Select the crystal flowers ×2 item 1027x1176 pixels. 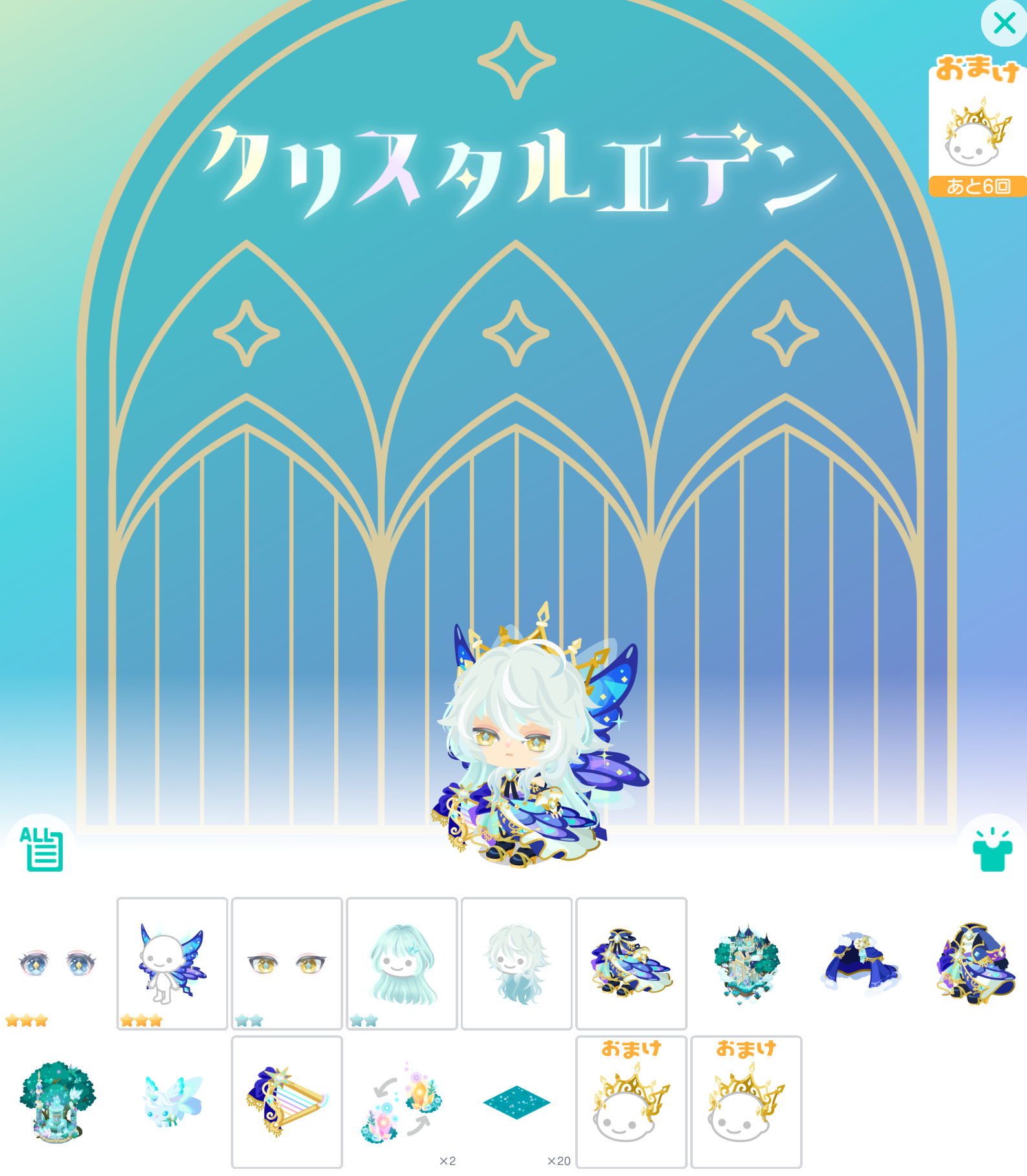point(401,1102)
